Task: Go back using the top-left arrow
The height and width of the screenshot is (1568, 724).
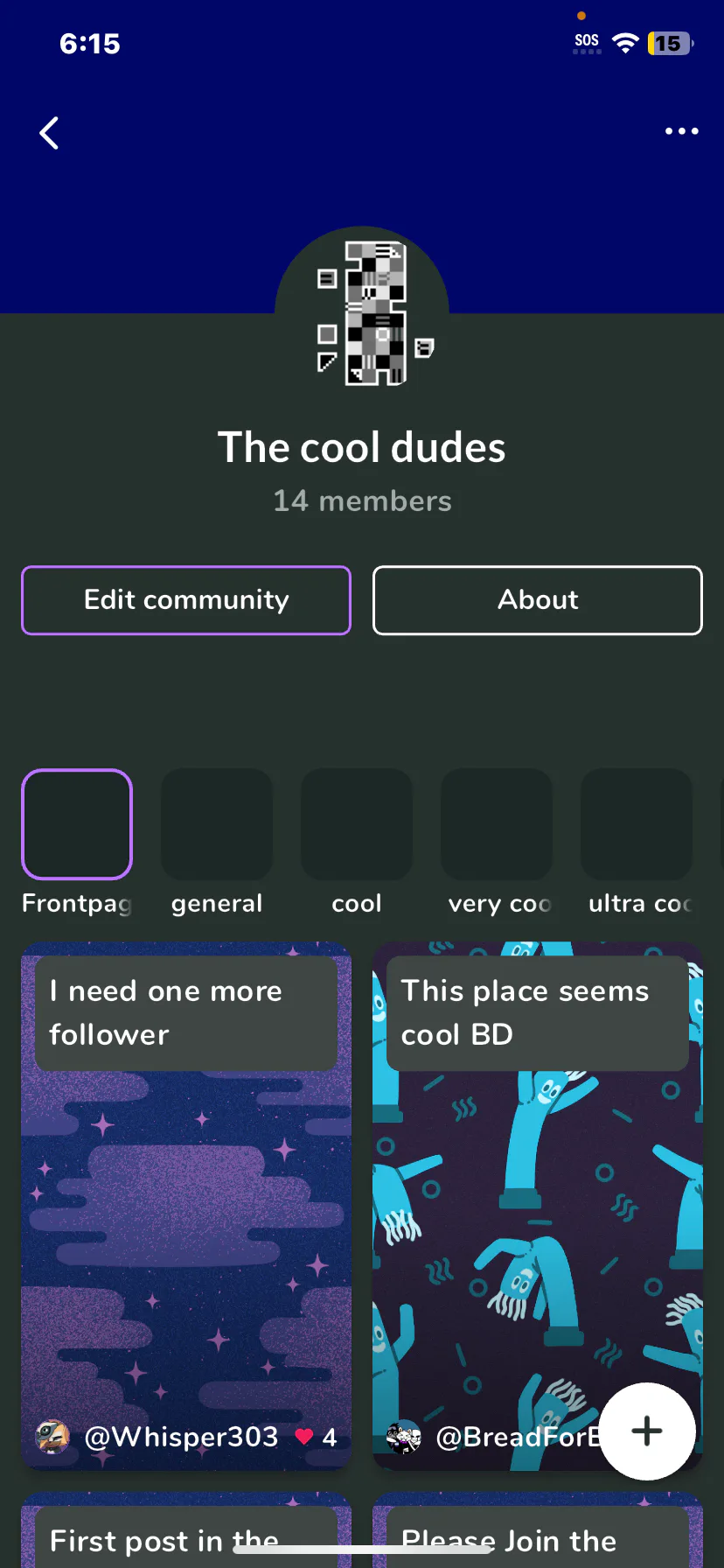Action: tap(50, 133)
